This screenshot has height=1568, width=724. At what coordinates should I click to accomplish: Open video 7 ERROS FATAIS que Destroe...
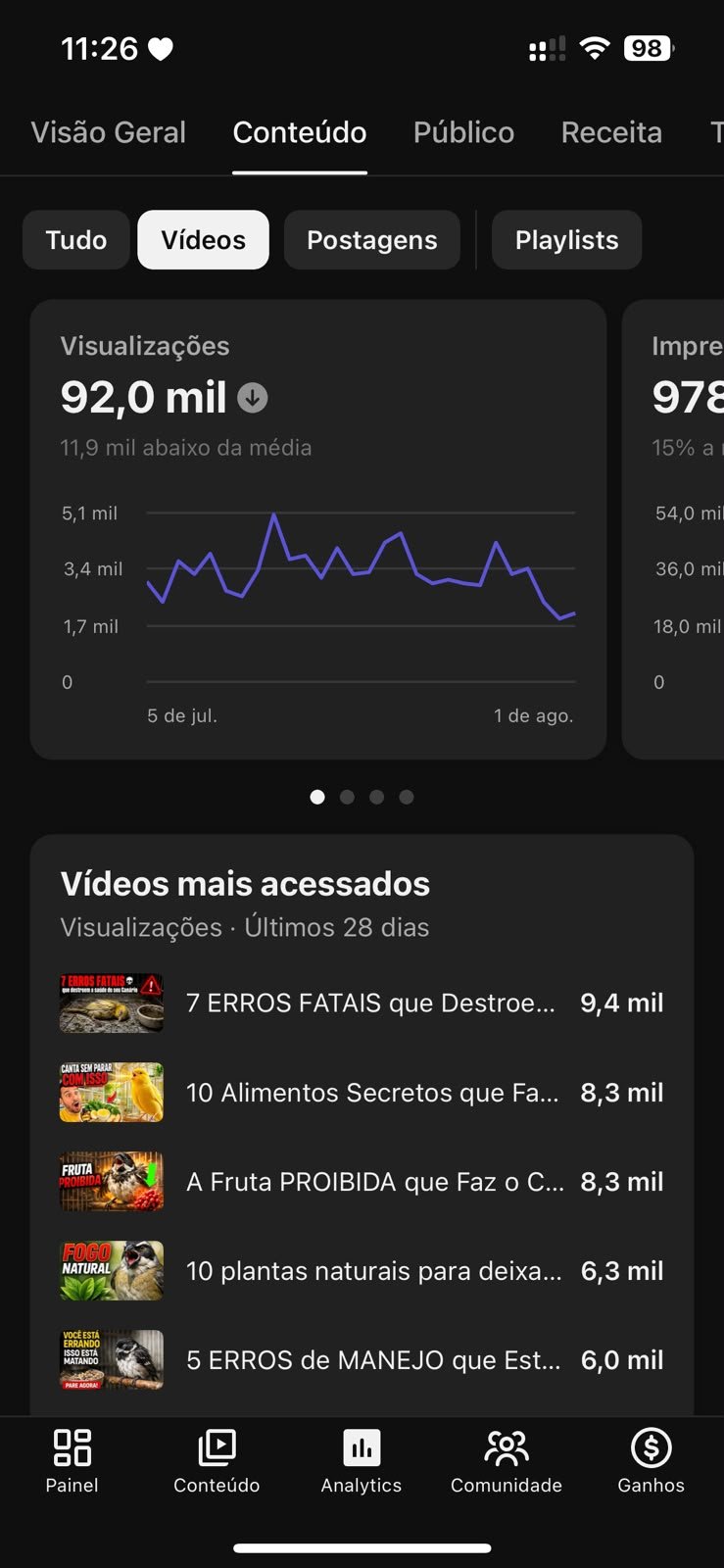[362, 1004]
